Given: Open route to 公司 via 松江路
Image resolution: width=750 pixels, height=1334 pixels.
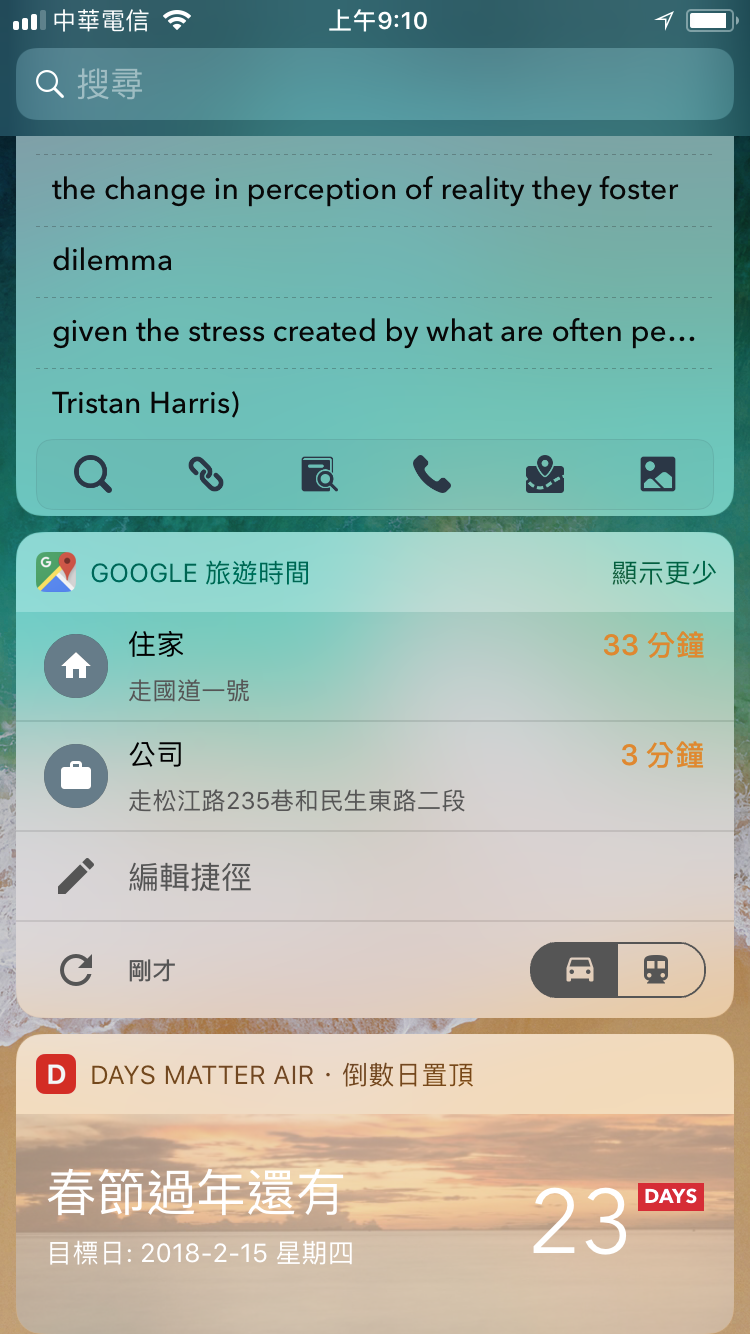Looking at the screenshot, I should [x=375, y=776].
